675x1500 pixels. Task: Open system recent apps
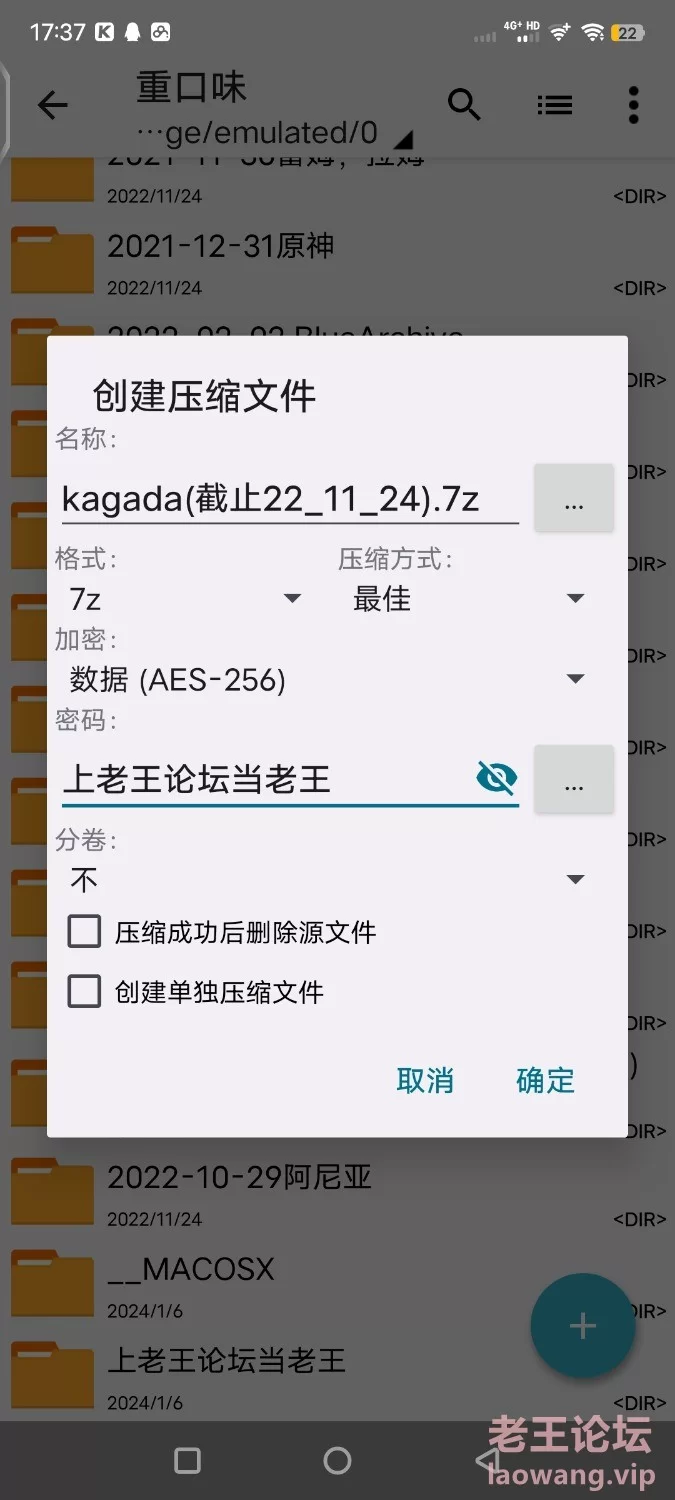coord(187,1461)
